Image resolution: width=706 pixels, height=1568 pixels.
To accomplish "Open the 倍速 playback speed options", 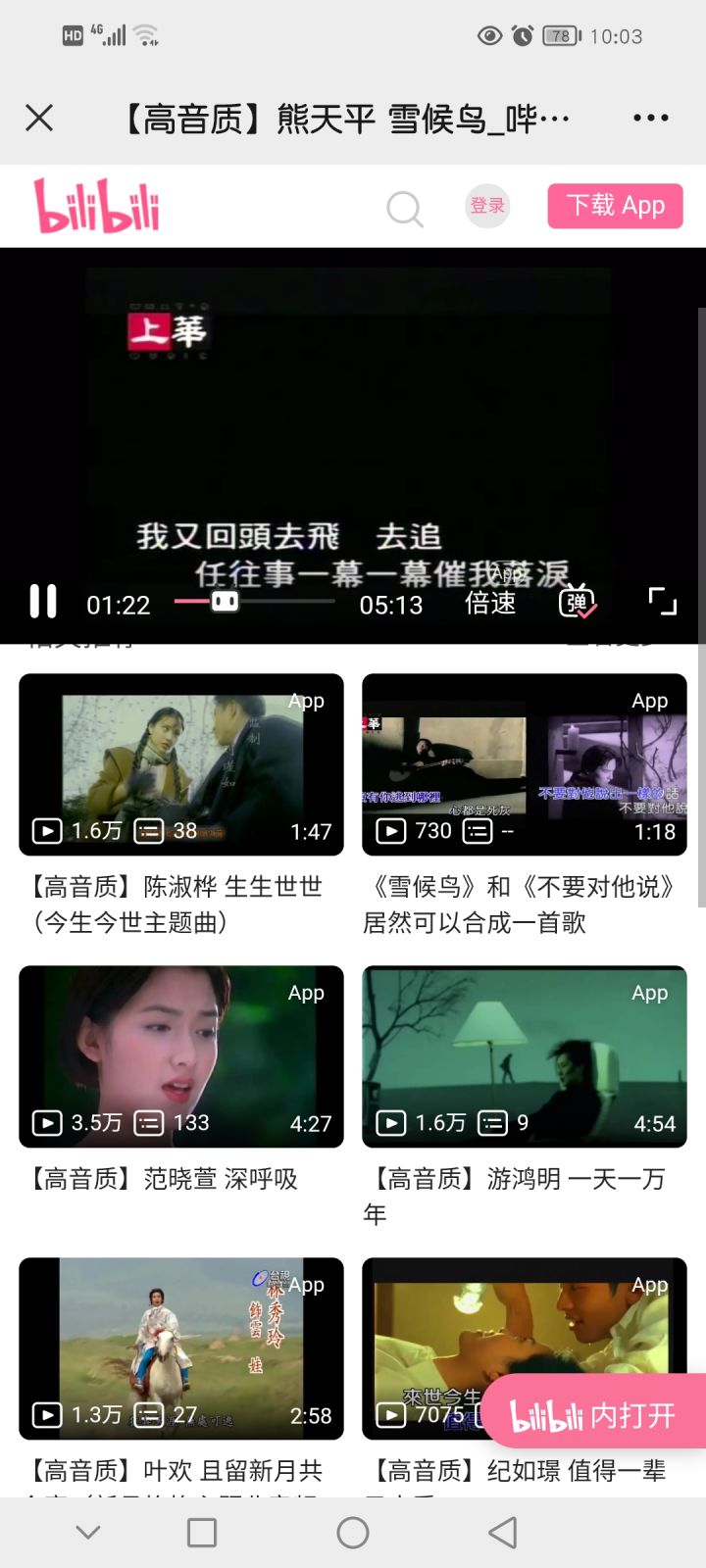I will (490, 603).
